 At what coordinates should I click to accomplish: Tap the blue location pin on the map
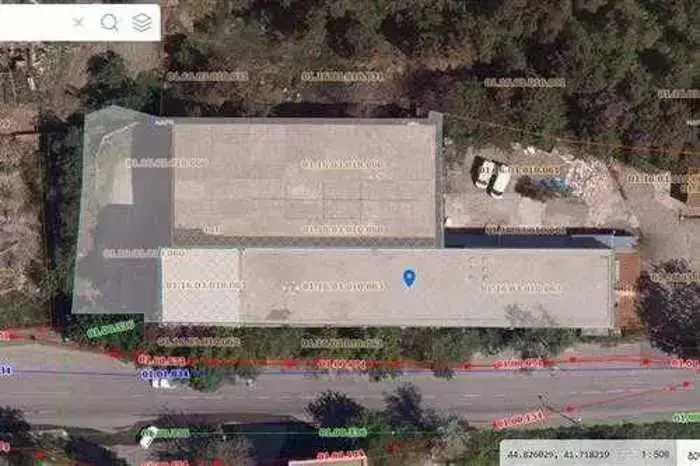(x=408, y=277)
